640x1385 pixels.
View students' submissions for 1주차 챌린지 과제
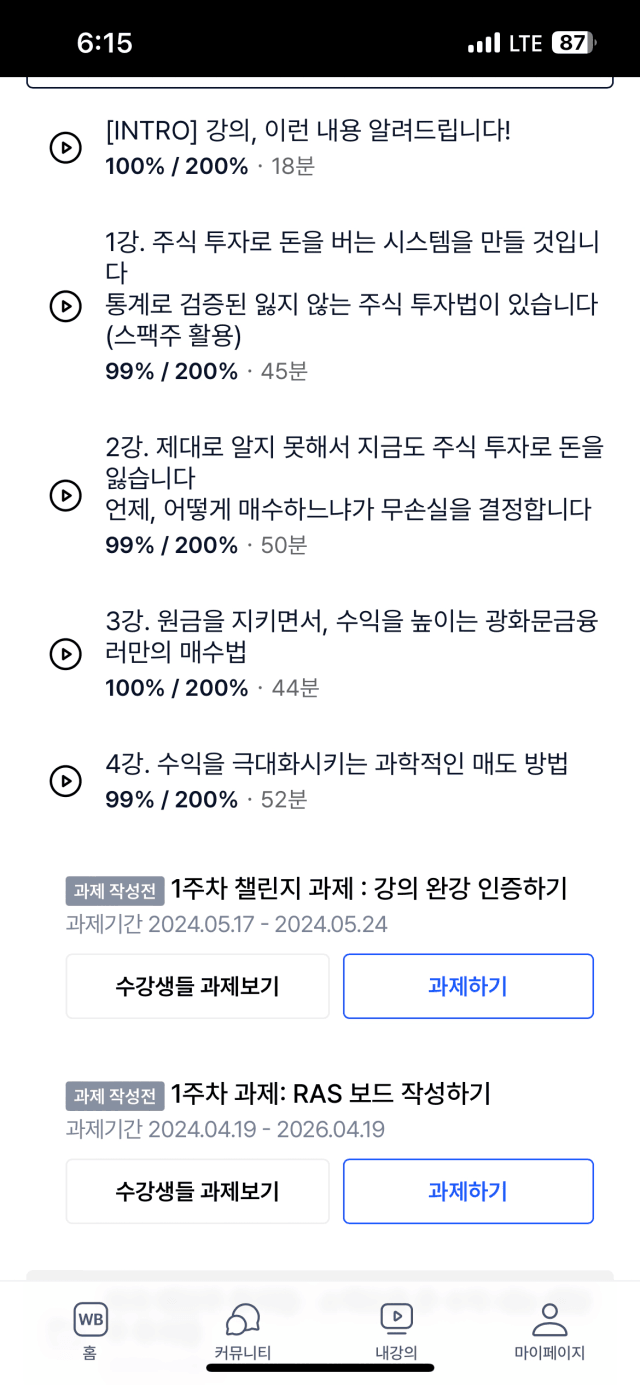point(197,986)
